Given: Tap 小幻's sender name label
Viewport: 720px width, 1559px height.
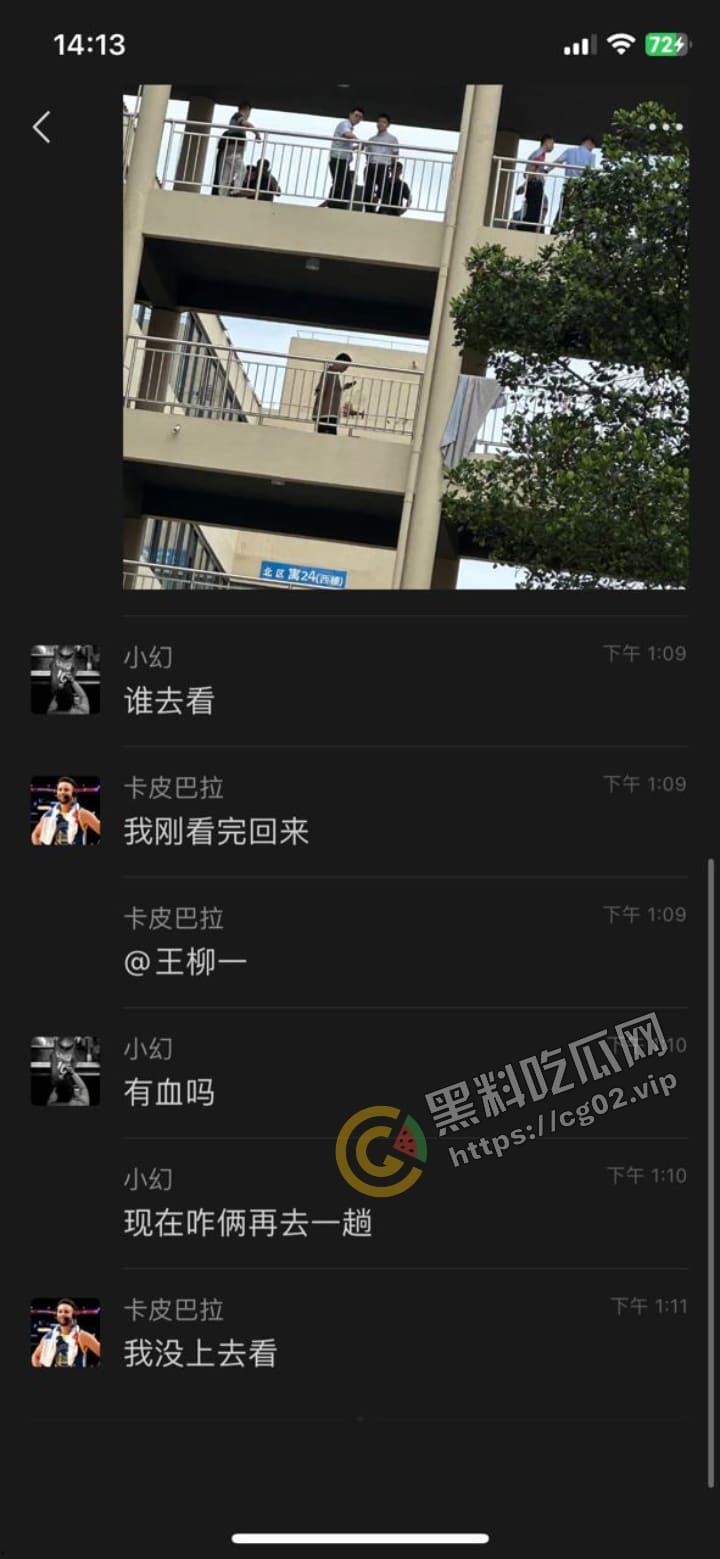Looking at the screenshot, I should 147,656.
